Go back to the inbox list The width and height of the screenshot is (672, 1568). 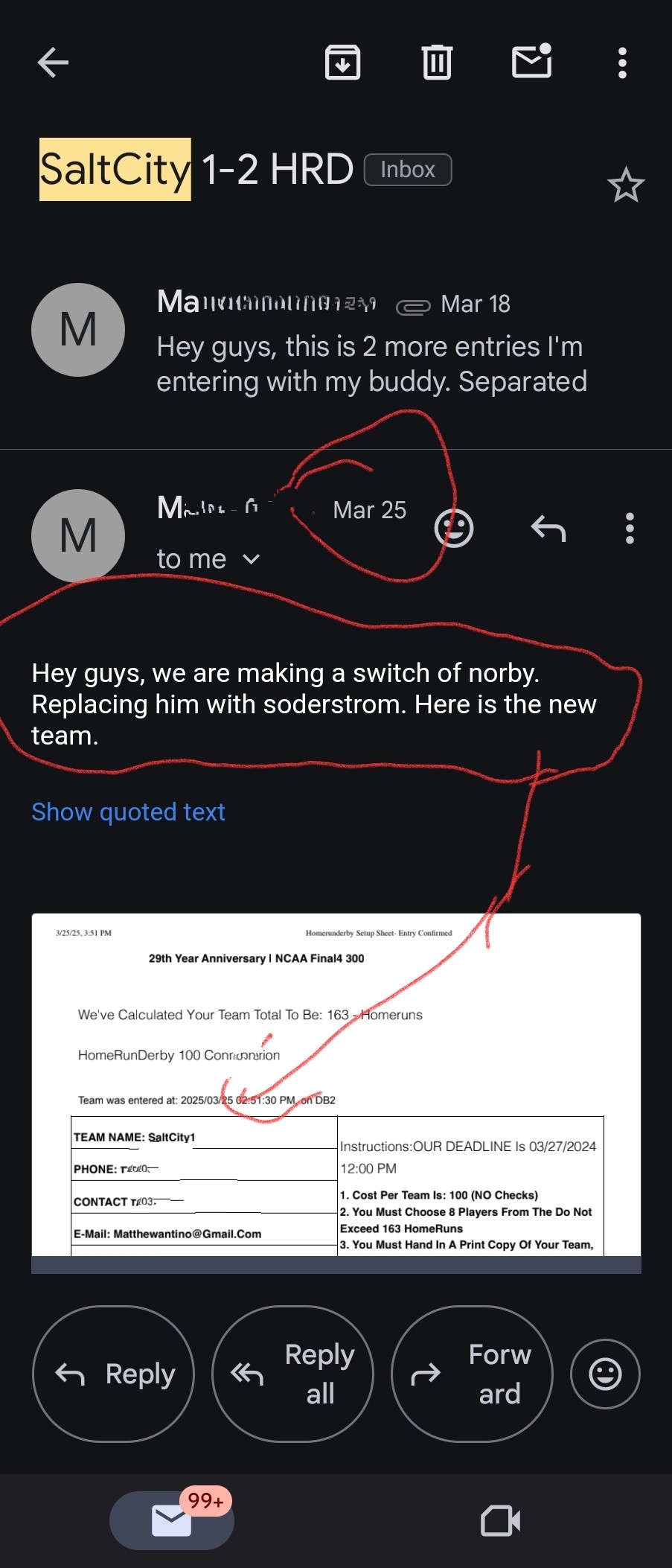pos(53,63)
